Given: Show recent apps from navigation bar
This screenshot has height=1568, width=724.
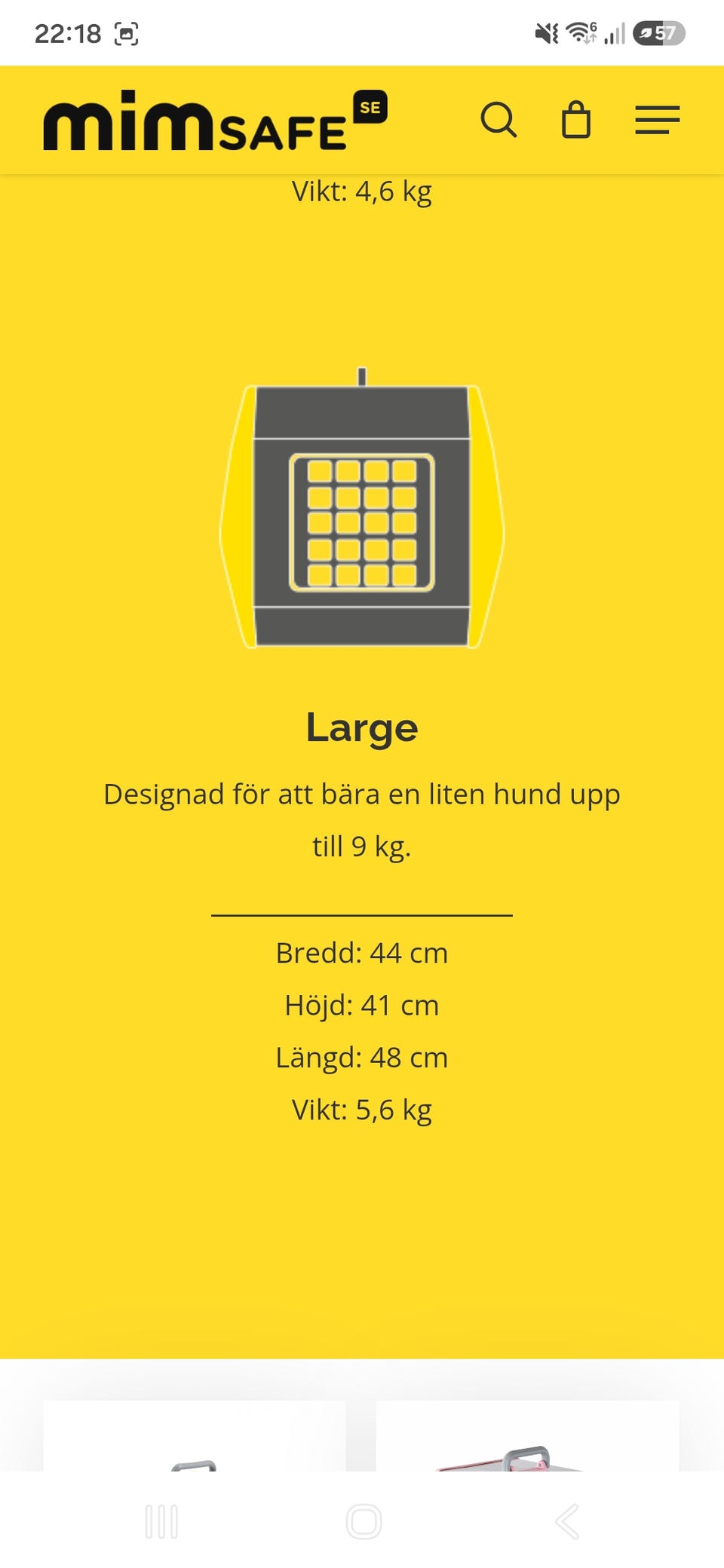Looking at the screenshot, I should coord(161,1521).
